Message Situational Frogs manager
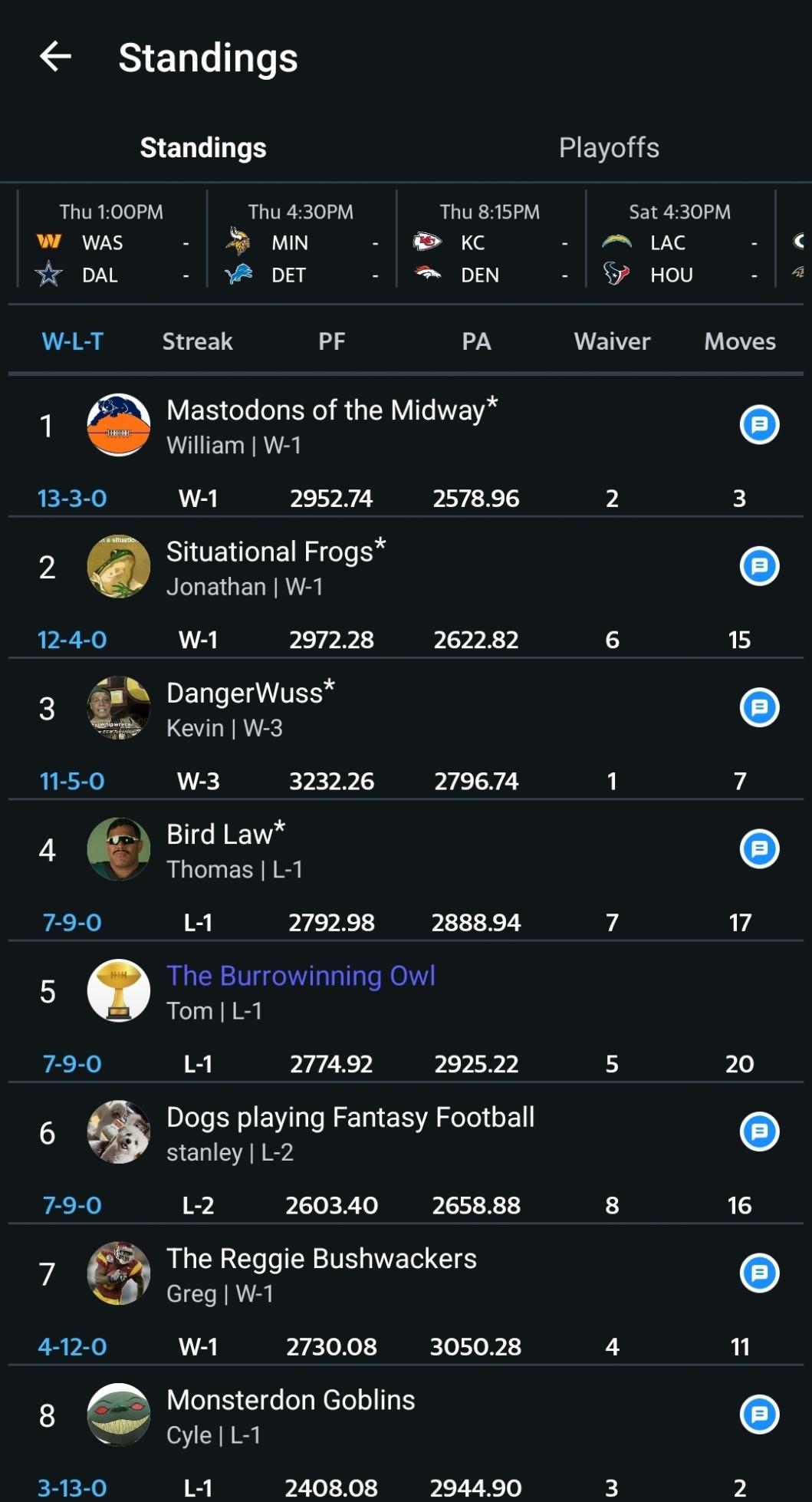 [759, 566]
